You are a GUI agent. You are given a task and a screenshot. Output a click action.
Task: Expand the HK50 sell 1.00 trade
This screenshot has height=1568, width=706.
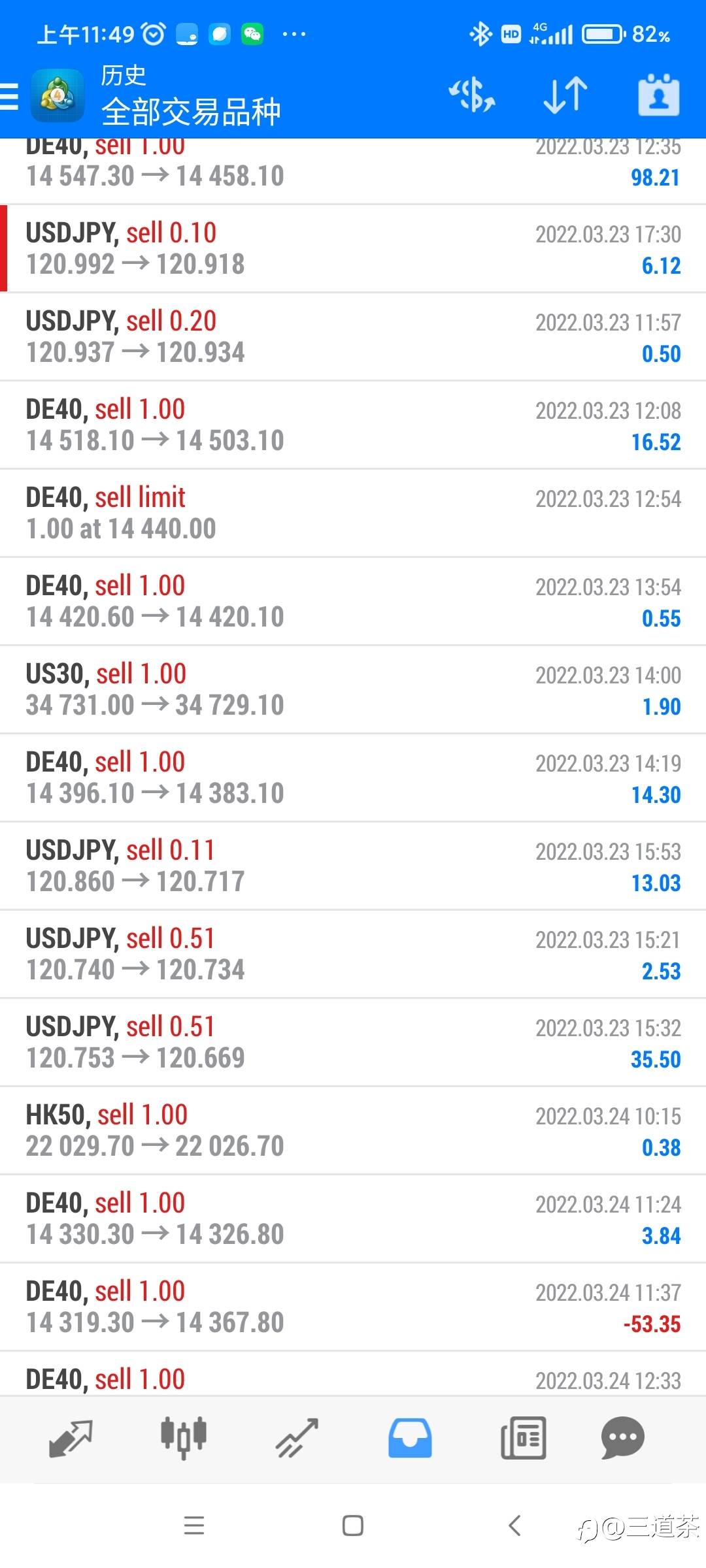coord(353,1131)
